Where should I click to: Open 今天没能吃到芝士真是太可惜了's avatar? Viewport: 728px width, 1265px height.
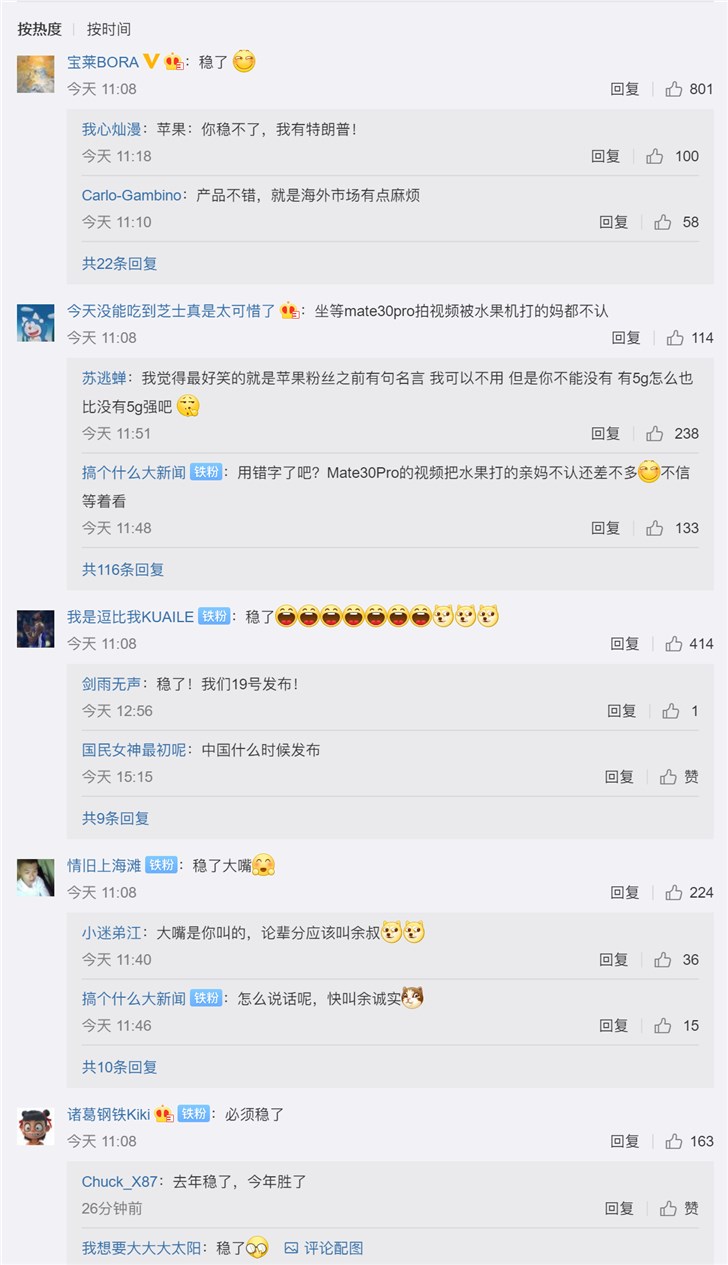35,323
